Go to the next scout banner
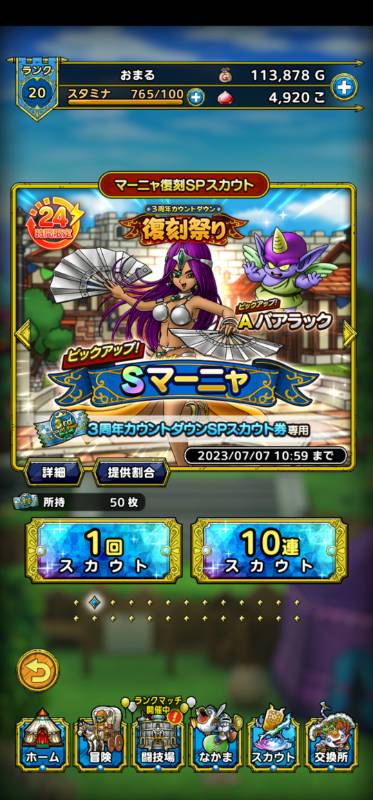 click(349, 334)
